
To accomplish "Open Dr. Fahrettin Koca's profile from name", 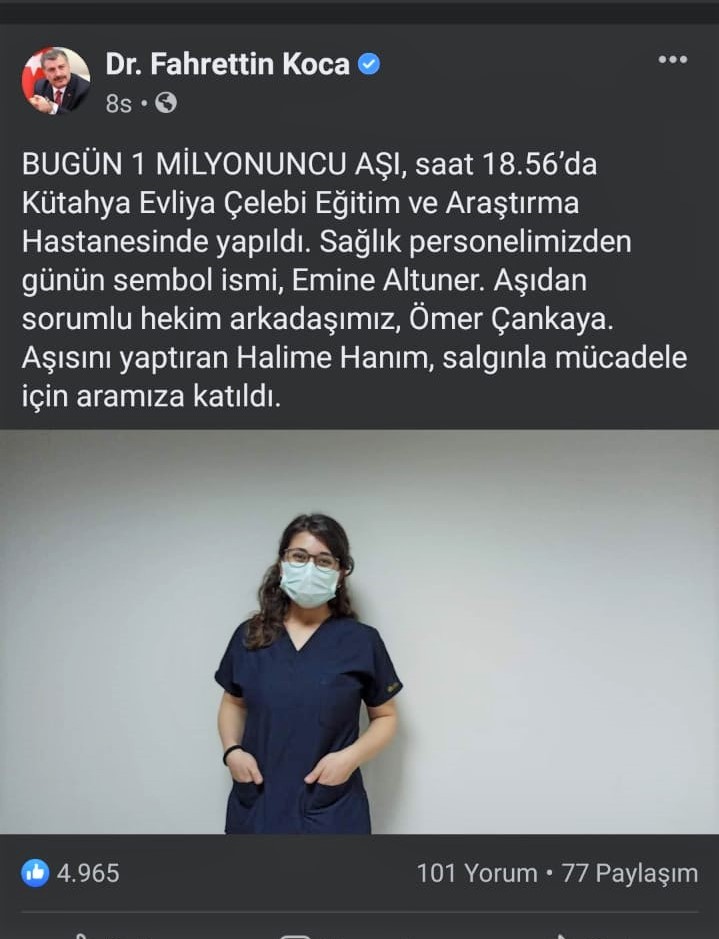I will tap(228, 64).
